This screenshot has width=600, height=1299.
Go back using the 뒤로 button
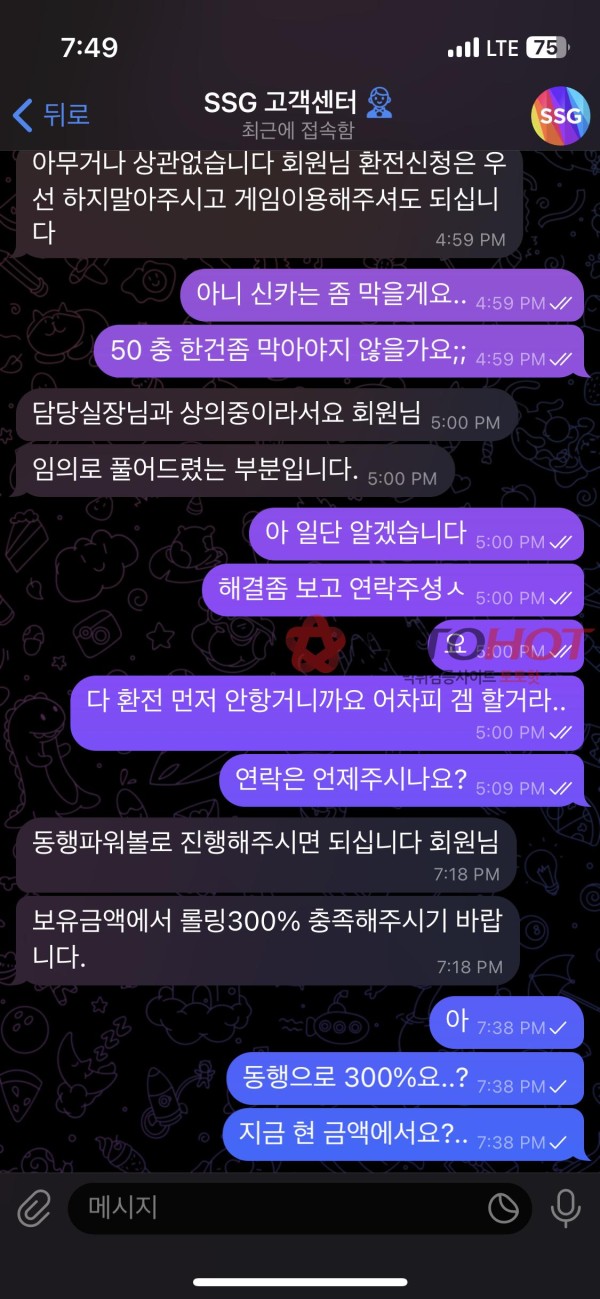click(50, 114)
